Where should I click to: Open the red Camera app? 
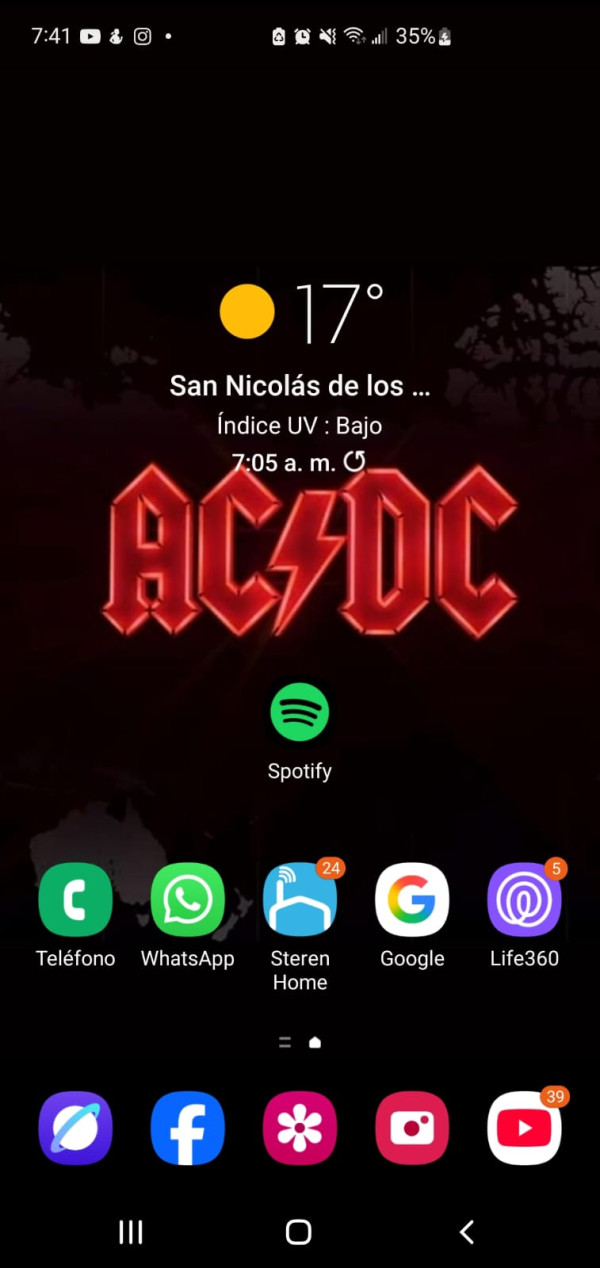411,1128
